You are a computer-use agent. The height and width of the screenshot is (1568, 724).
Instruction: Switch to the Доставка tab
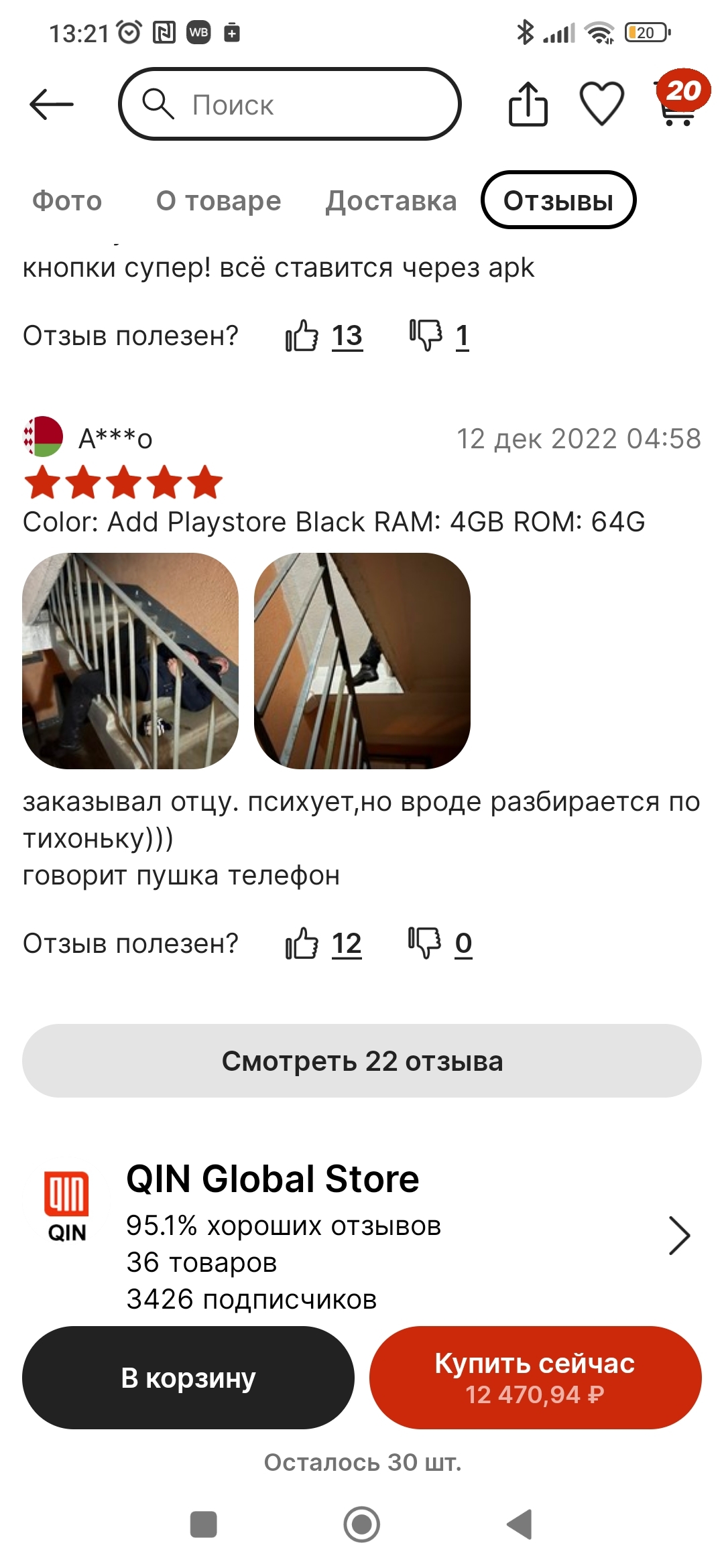point(391,200)
